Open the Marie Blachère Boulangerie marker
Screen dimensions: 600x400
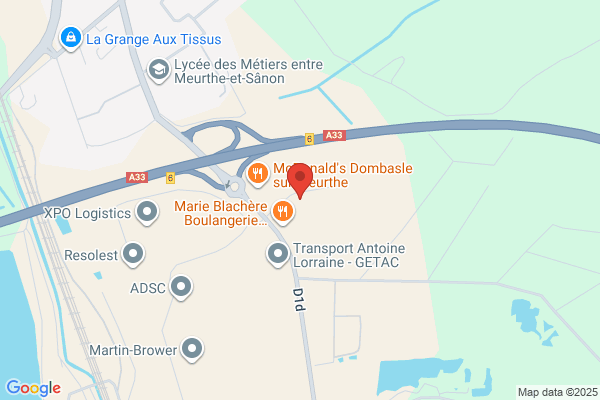pos(283,212)
